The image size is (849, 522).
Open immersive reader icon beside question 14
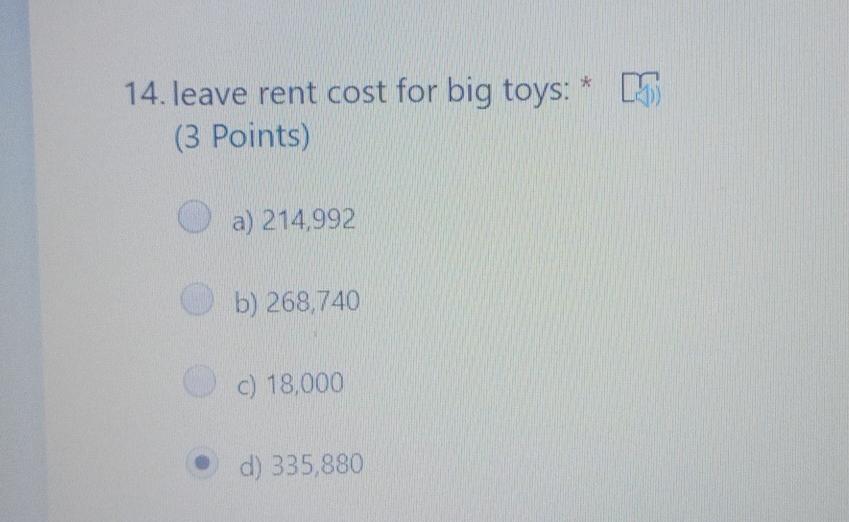click(642, 92)
